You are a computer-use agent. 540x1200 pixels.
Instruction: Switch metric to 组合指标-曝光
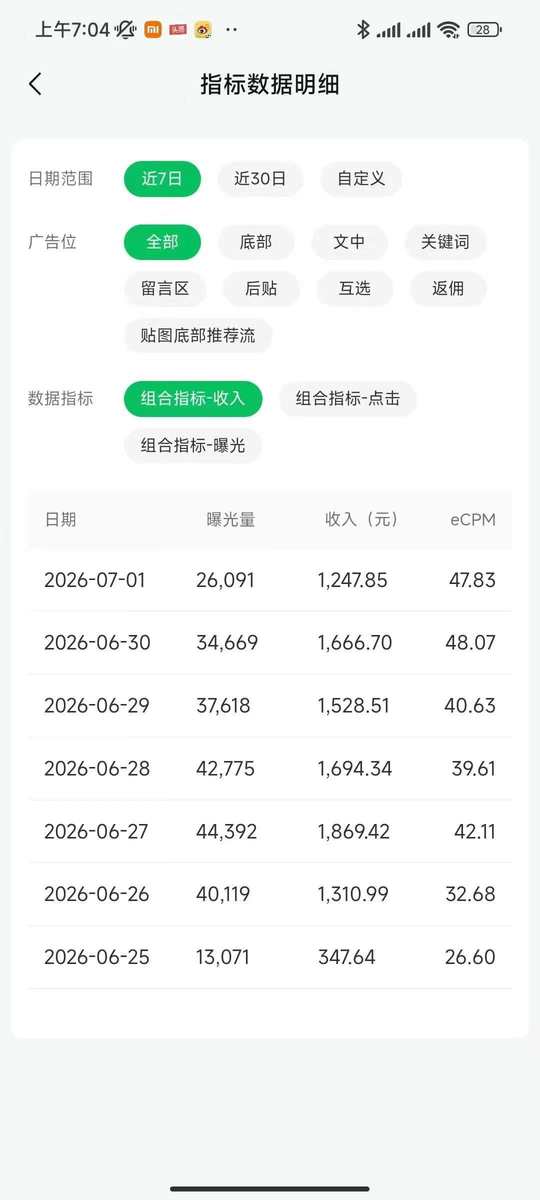coord(193,445)
